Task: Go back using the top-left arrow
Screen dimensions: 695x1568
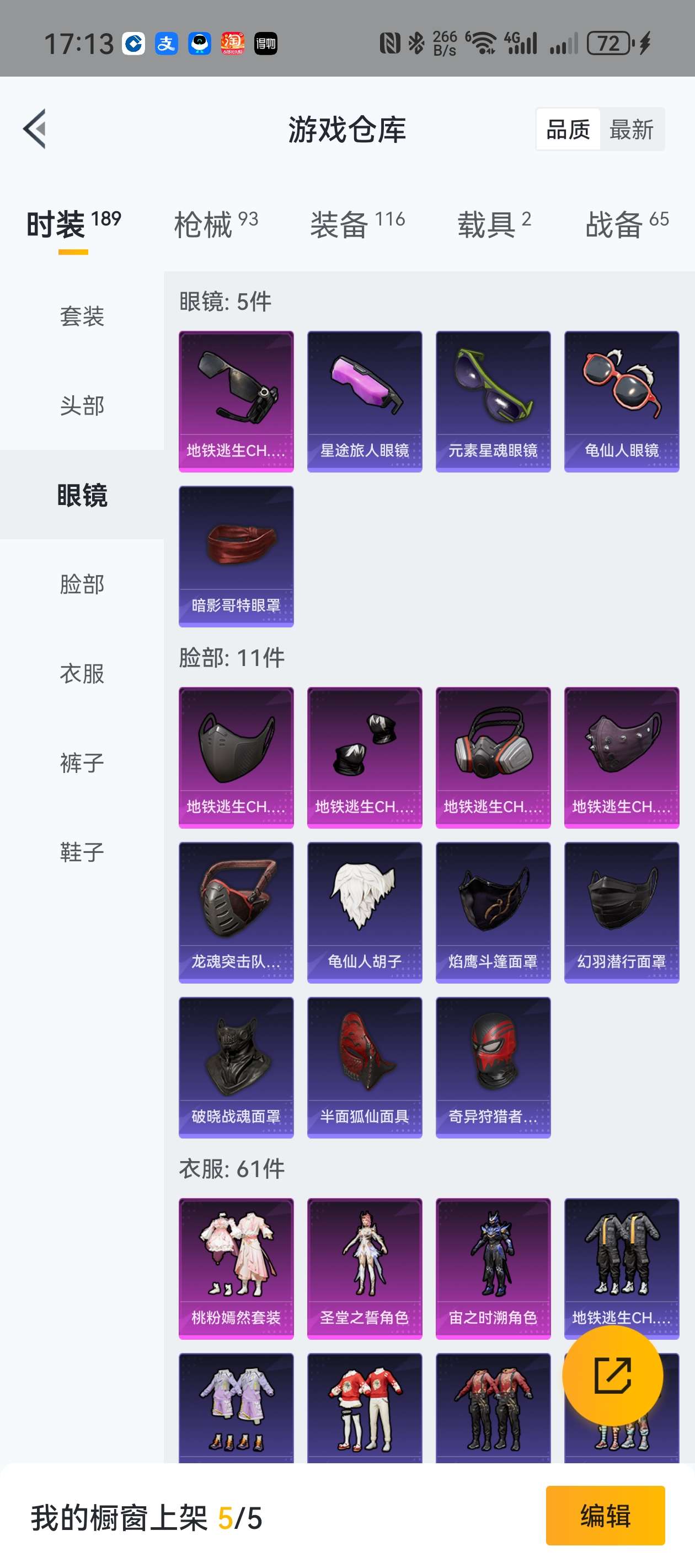Action: pos(35,129)
